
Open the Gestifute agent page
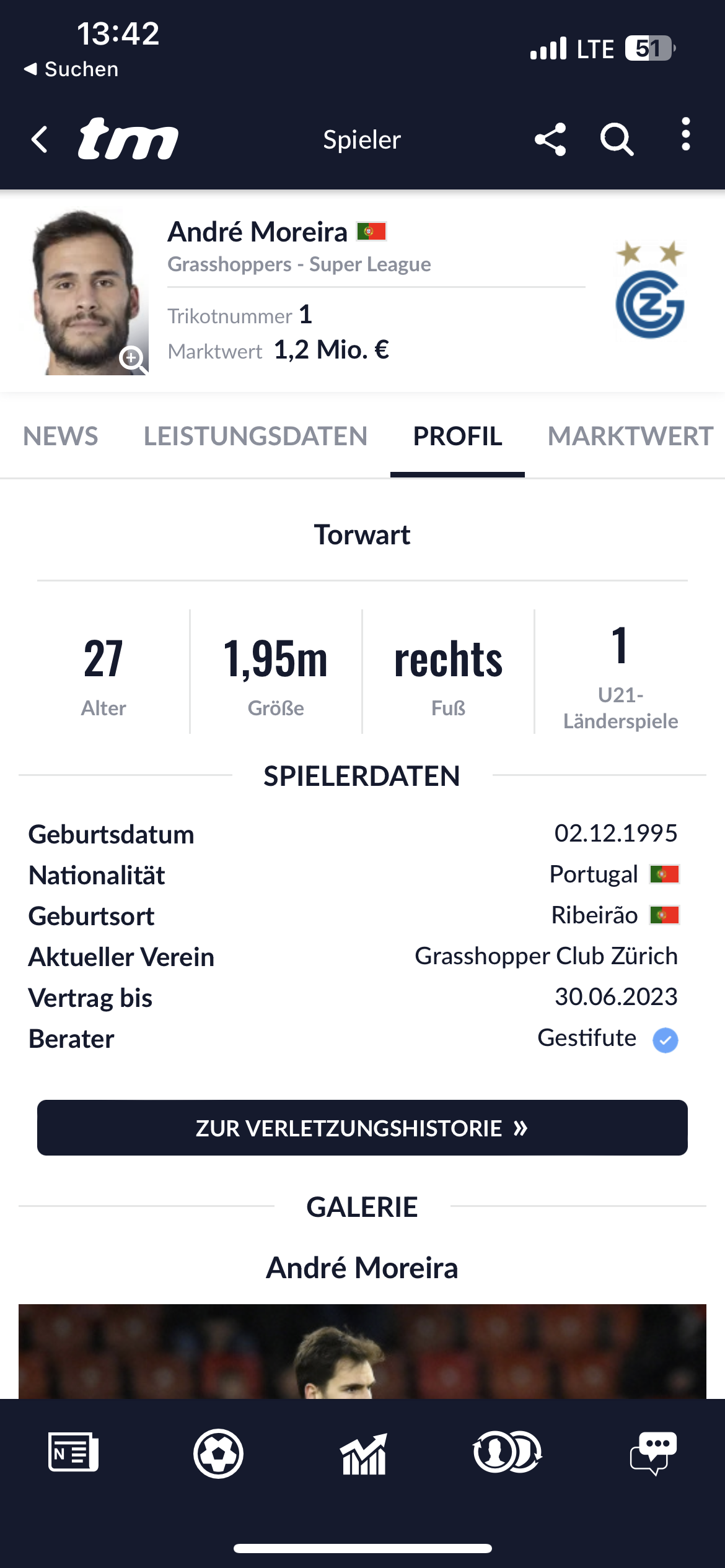(x=587, y=1038)
